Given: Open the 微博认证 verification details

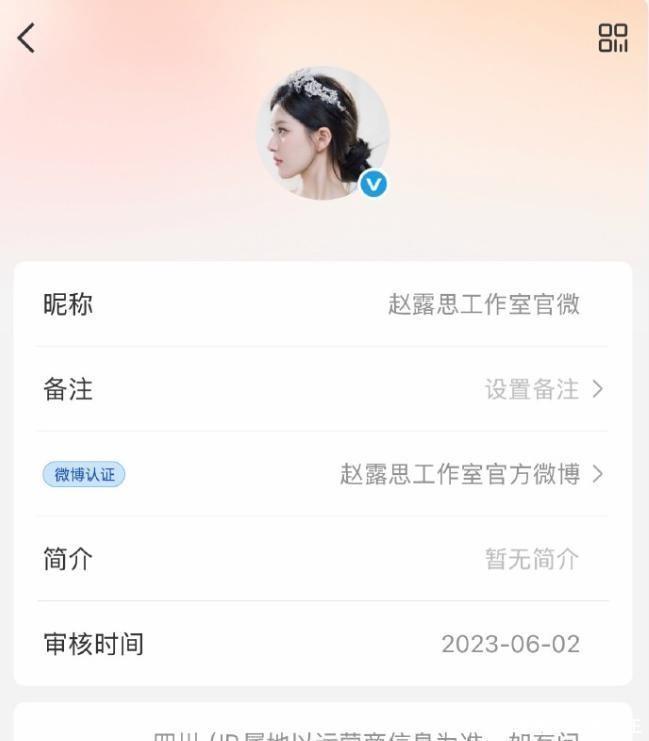Looking at the screenshot, I should (470, 474).
